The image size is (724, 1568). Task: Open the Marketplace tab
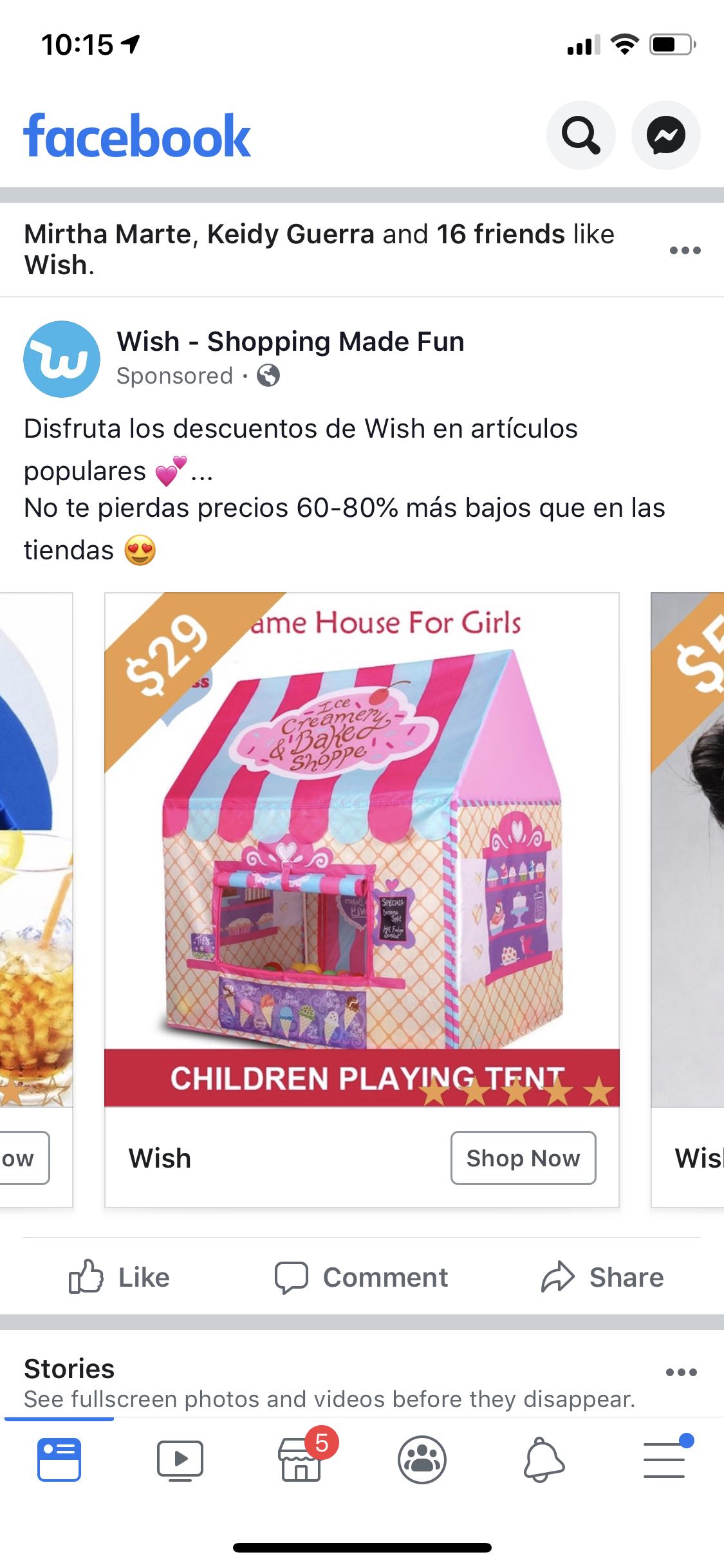pyautogui.click(x=301, y=1460)
